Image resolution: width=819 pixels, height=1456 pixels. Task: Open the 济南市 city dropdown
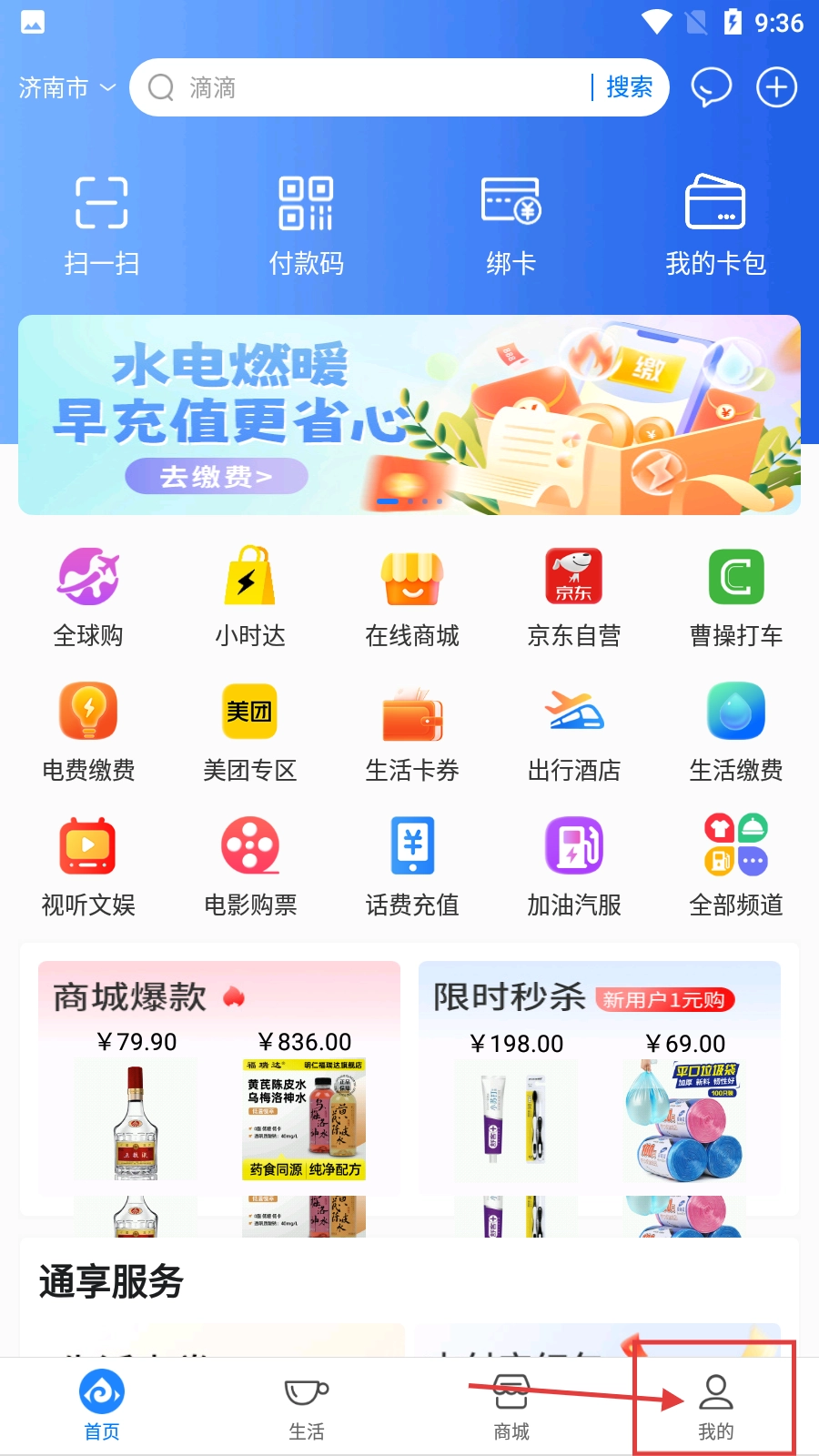click(x=67, y=87)
